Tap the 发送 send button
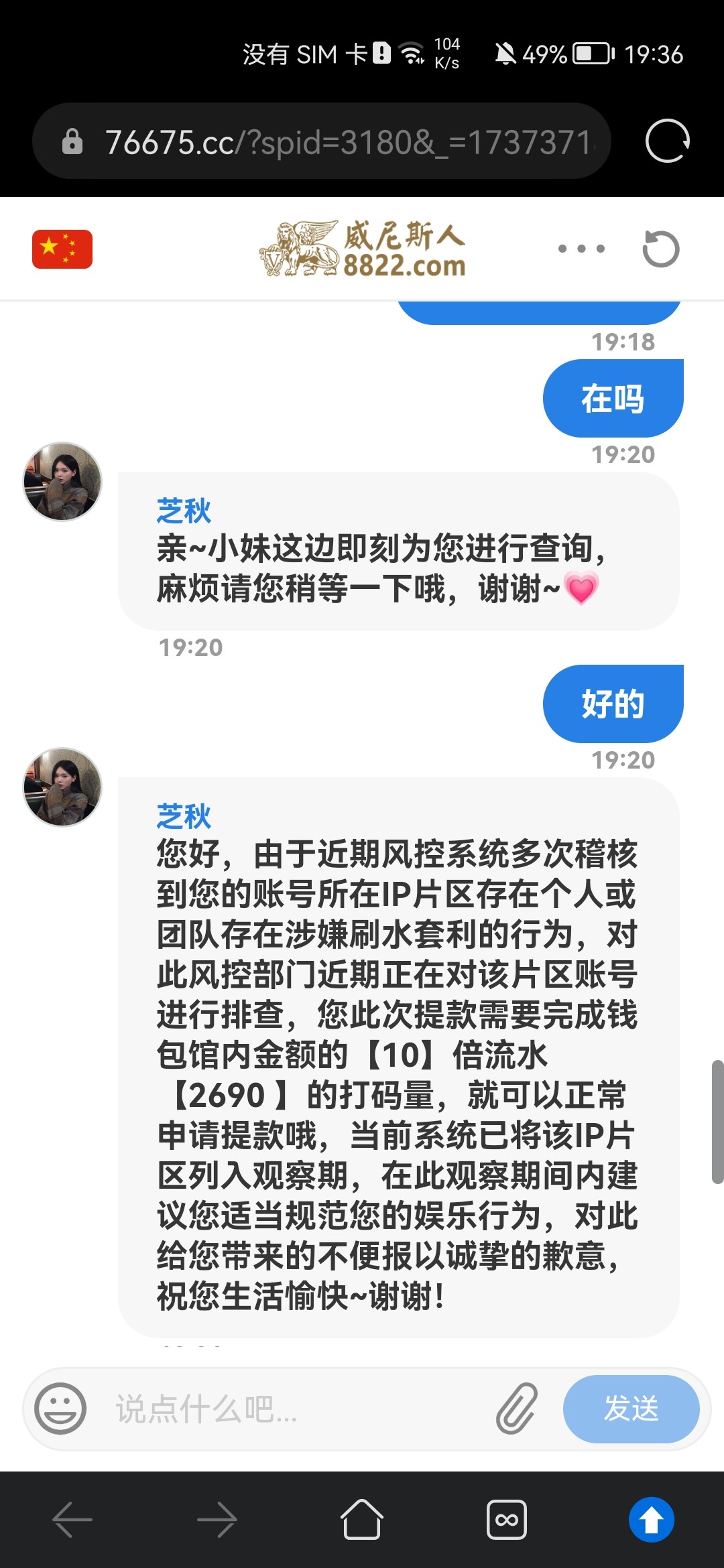724x1568 pixels. click(631, 1409)
